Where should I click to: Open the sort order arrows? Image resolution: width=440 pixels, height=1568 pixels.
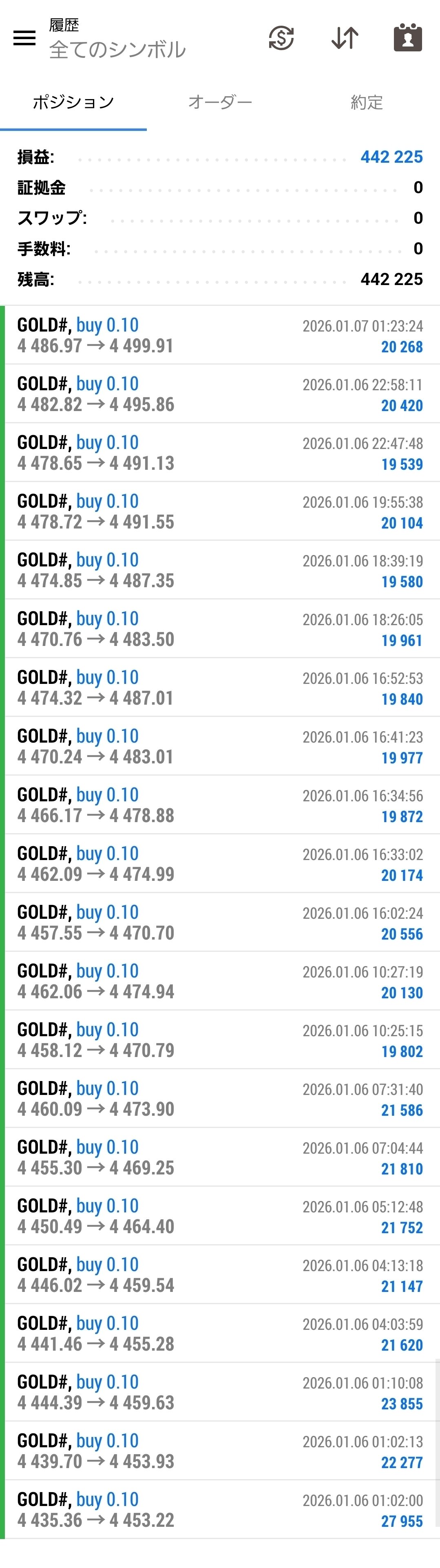[345, 38]
